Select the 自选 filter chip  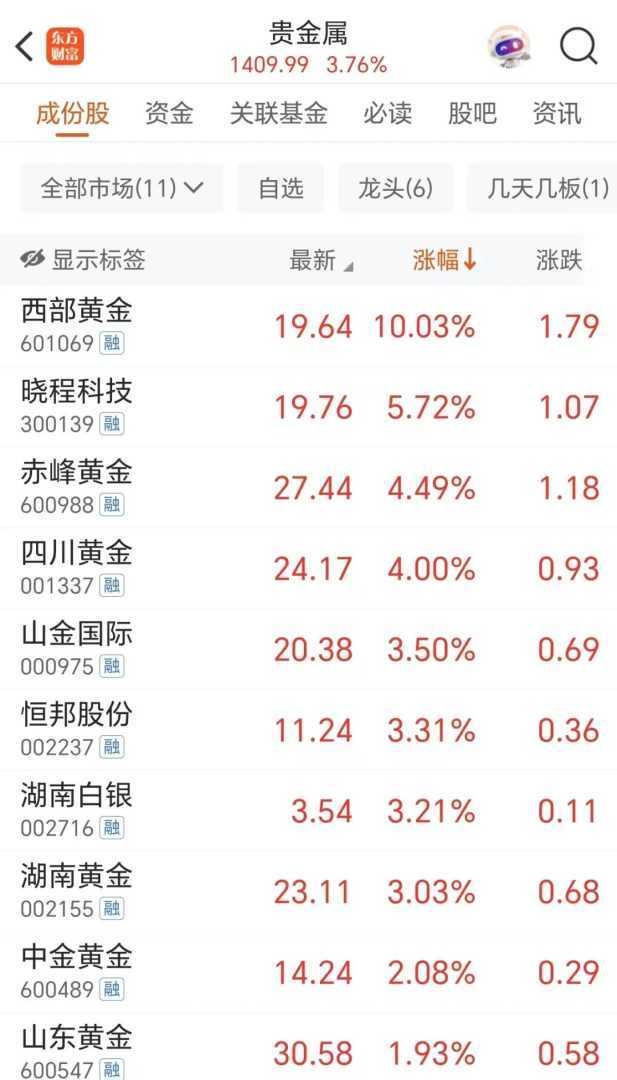[281, 188]
